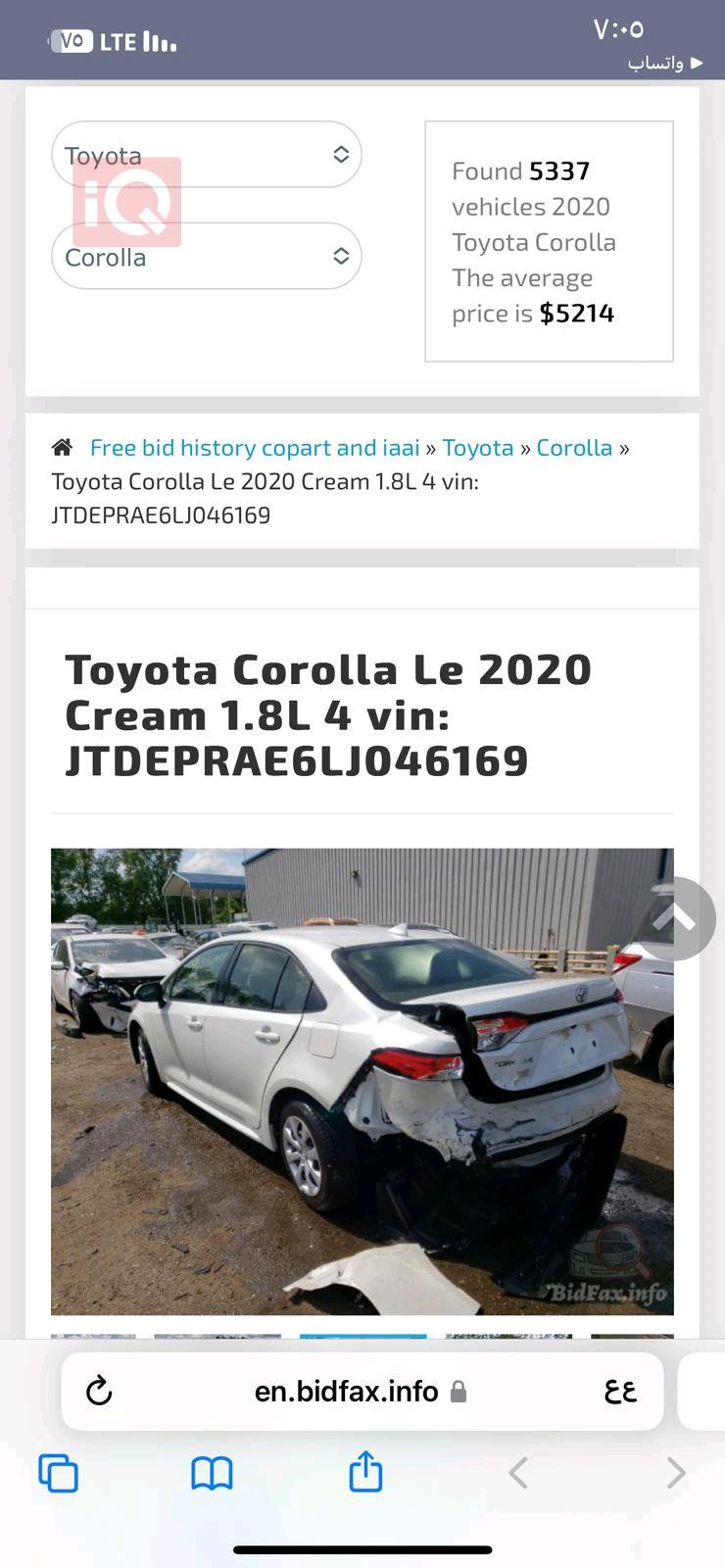The image size is (725, 1568).
Task: Open the Toyota breadcrumb link
Action: click(x=477, y=448)
